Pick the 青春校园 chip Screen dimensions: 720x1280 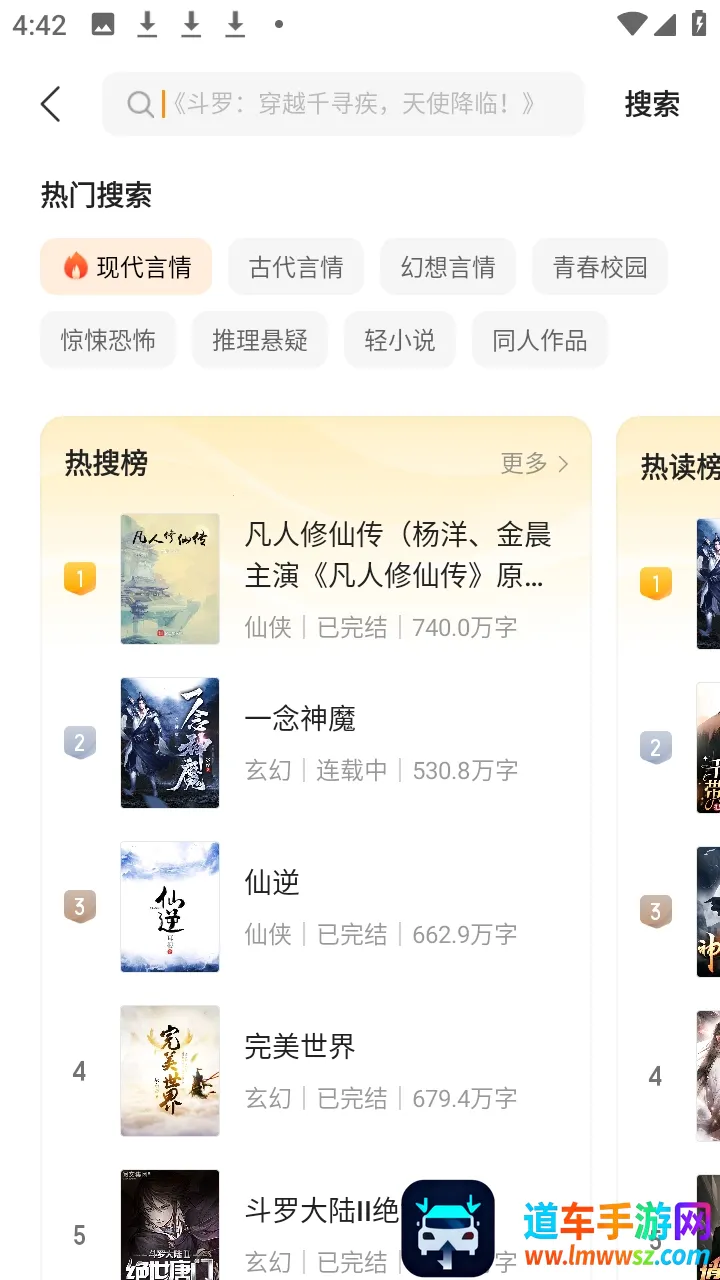point(600,267)
